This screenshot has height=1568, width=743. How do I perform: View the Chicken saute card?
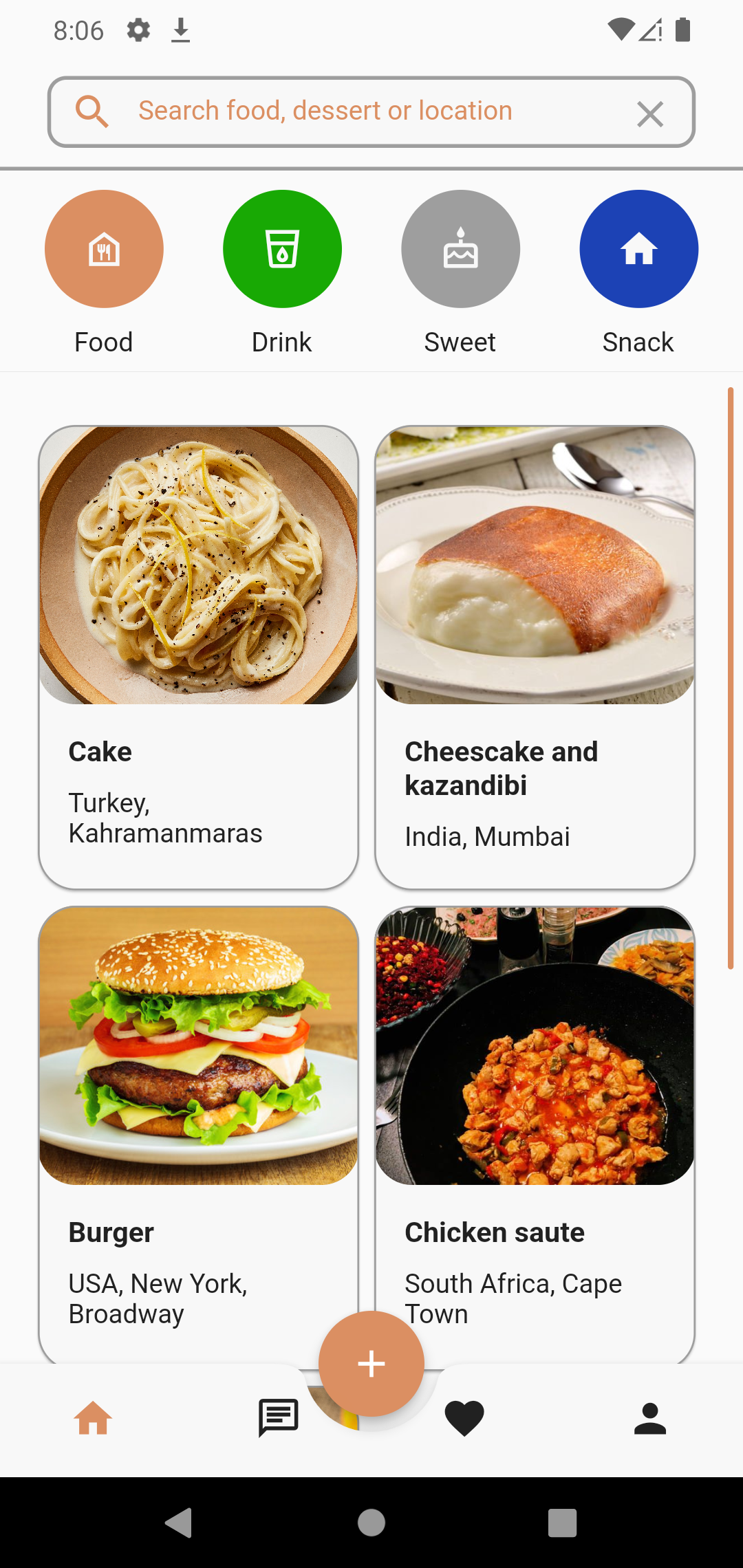click(x=535, y=1128)
